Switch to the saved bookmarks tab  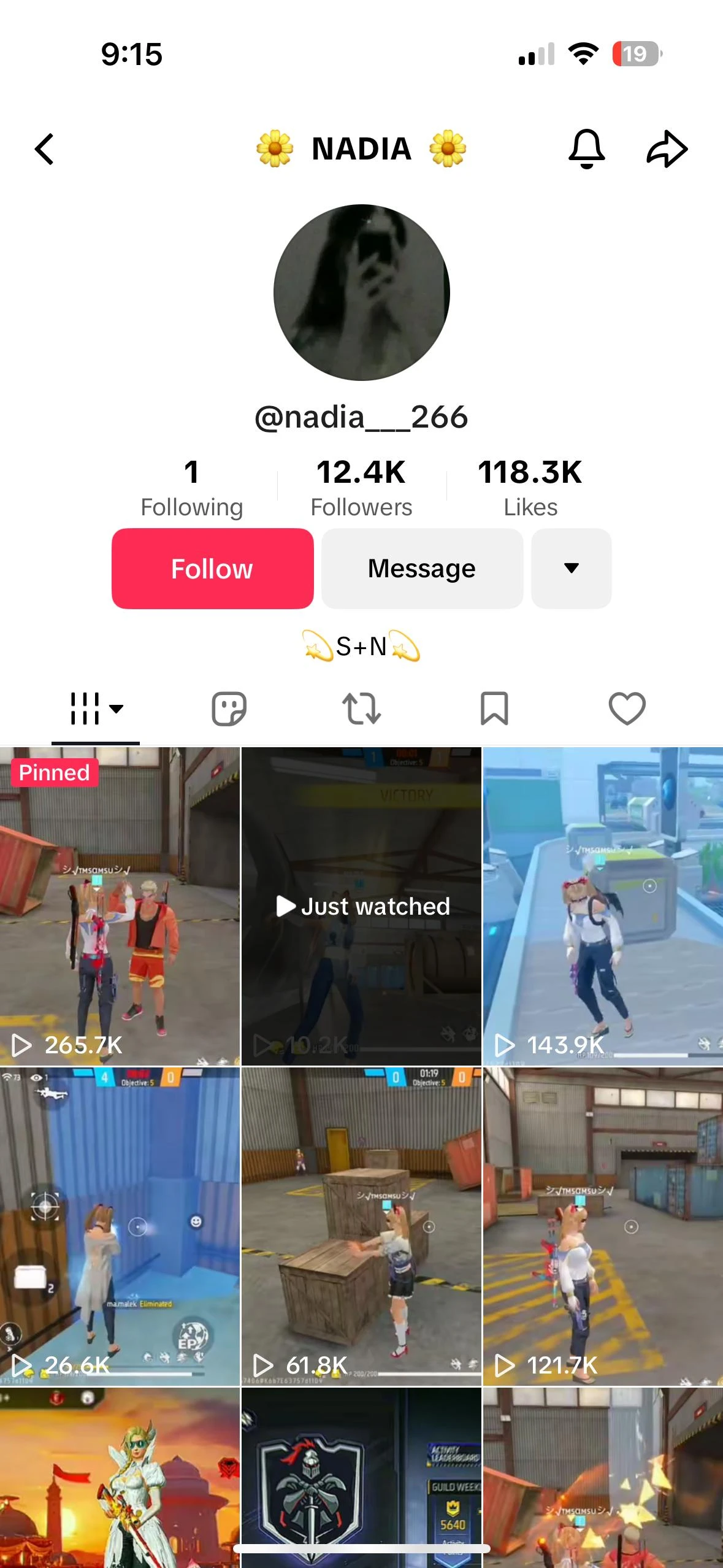[x=494, y=709]
